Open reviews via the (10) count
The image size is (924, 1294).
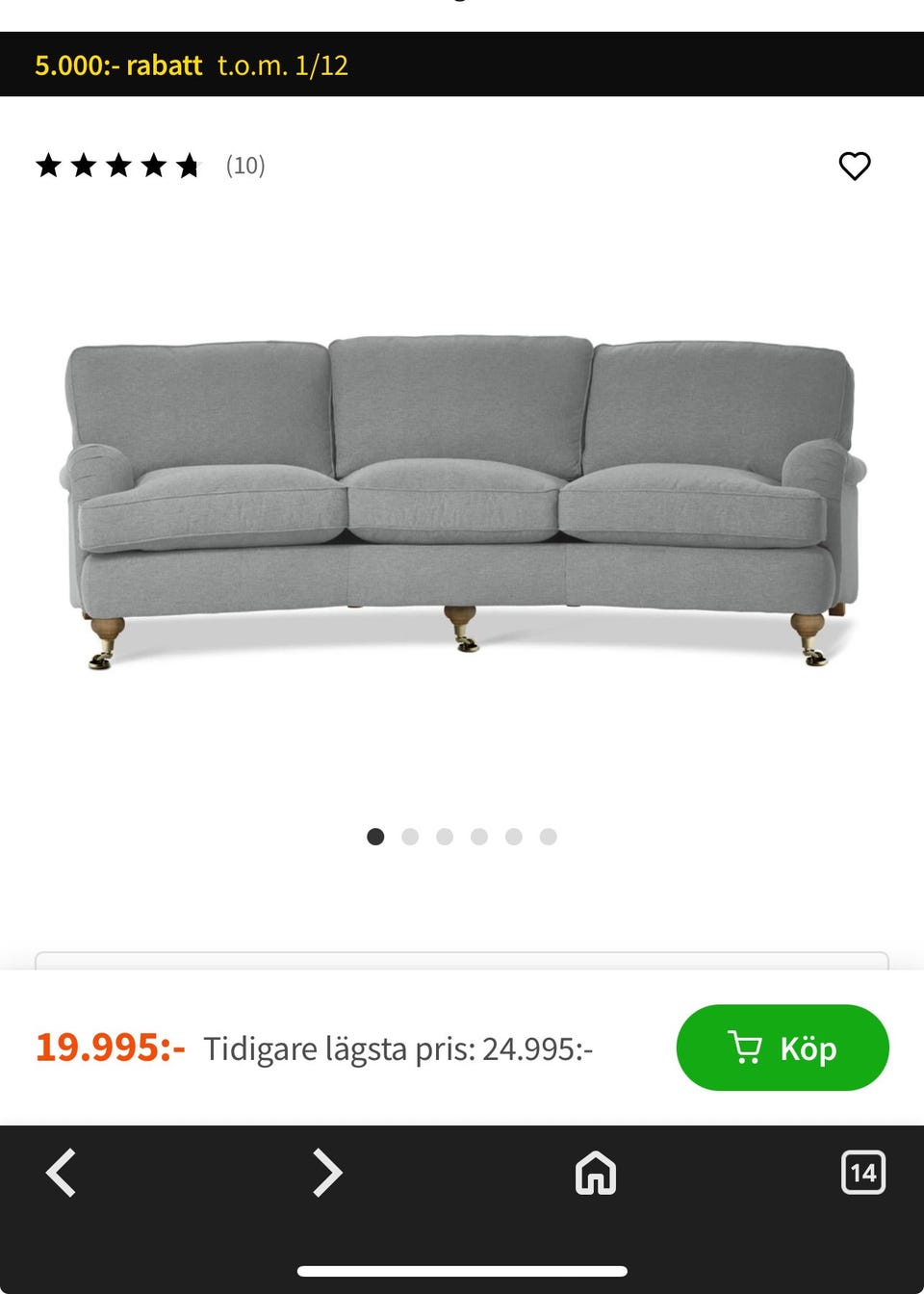[244, 166]
